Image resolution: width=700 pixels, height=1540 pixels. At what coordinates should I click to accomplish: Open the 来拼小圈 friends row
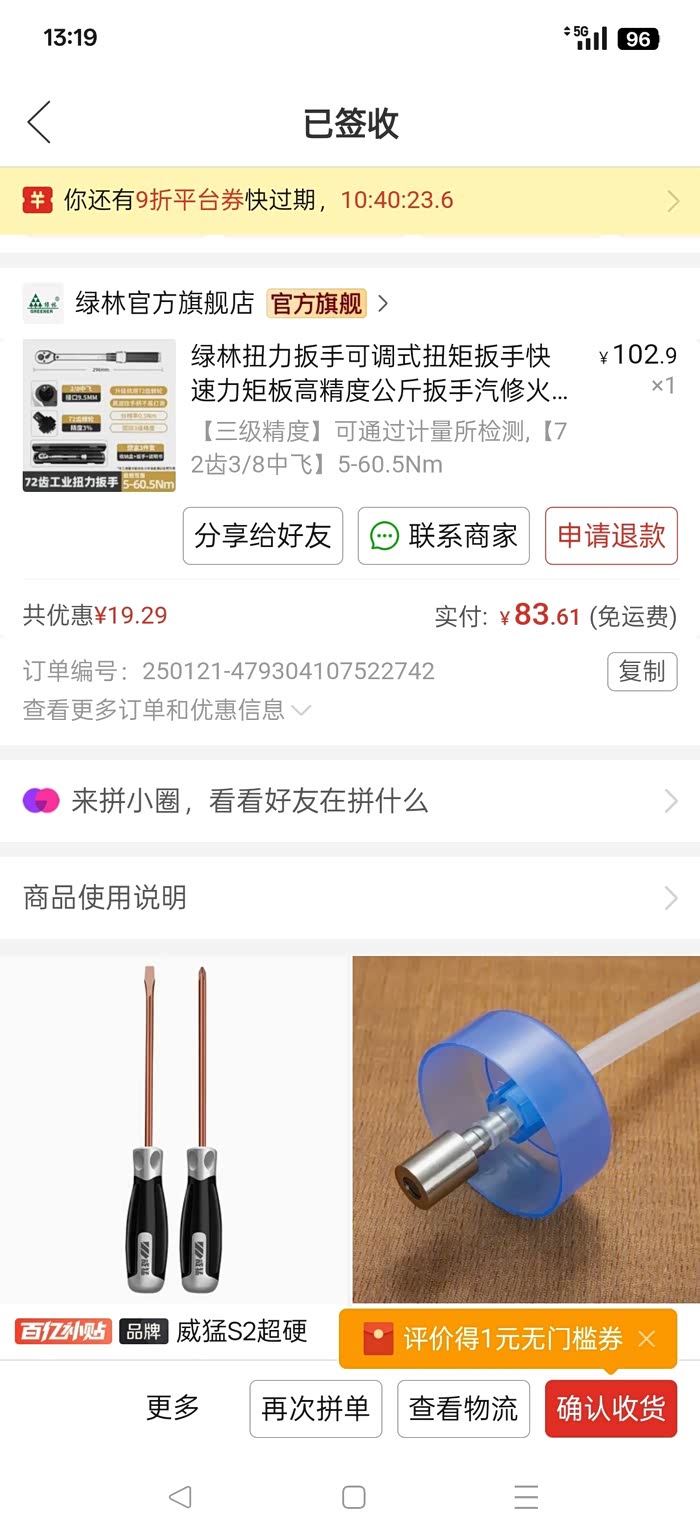click(350, 801)
